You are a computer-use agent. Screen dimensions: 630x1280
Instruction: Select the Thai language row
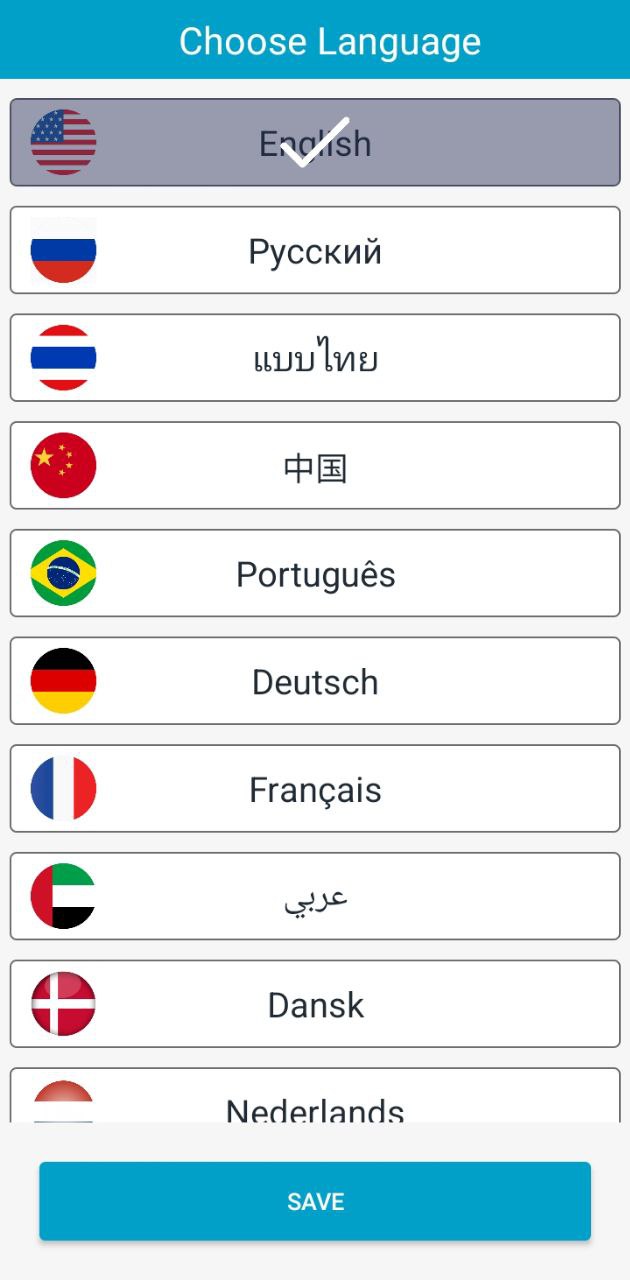315,358
